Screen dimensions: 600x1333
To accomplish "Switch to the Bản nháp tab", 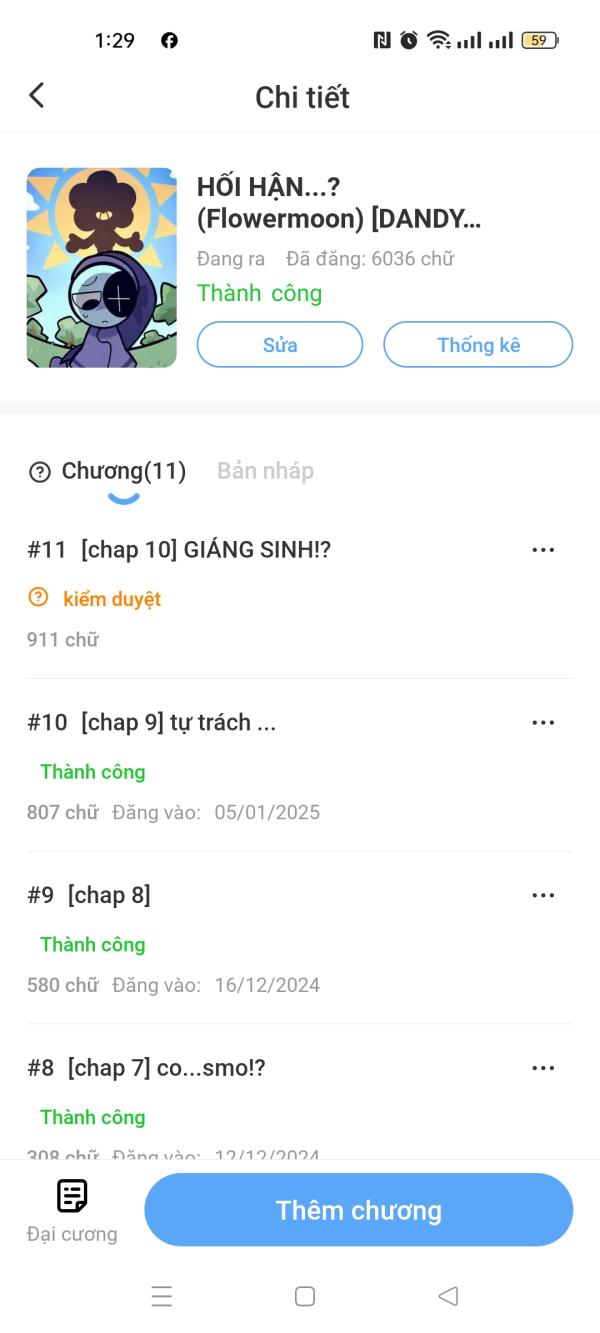I will 265,471.
